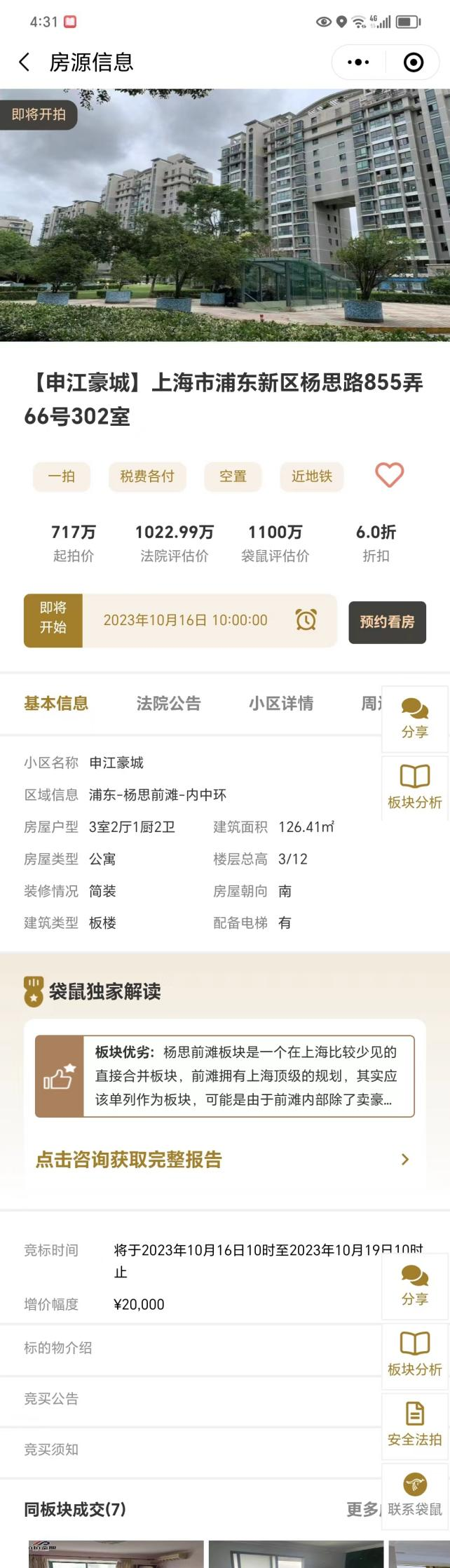Set auction reminder with the alarm clock icon
The image size is (450, 1568).
(306, 620)
